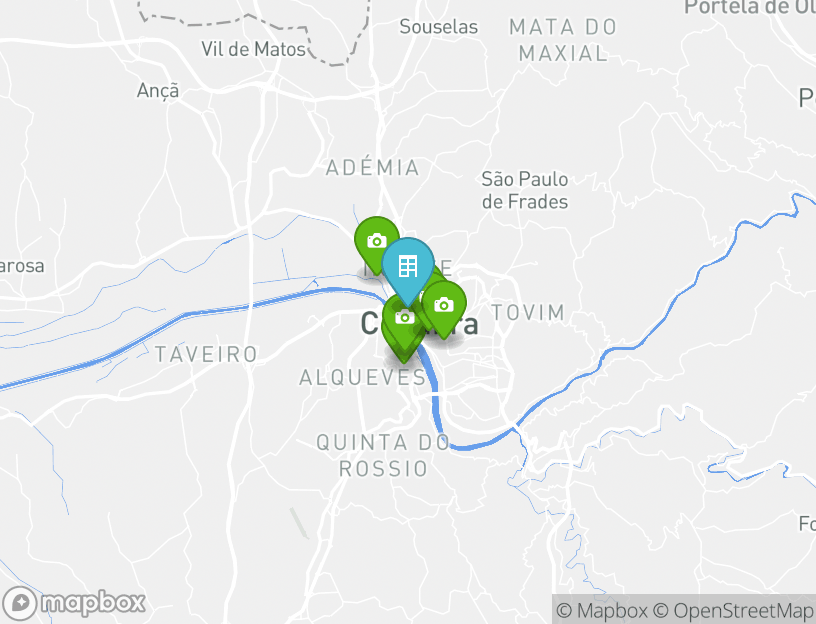Open the green camera pin beside Tovim
Viewport: 816px width, 624px height.
point(445,305)
